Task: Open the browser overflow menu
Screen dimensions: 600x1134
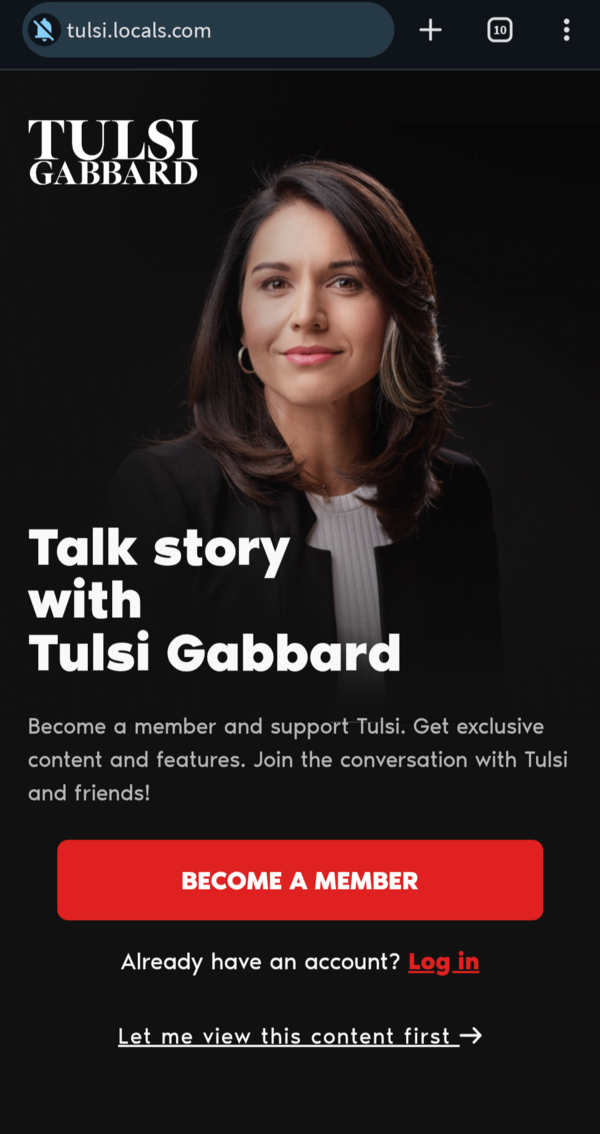Action: point(566,30)
